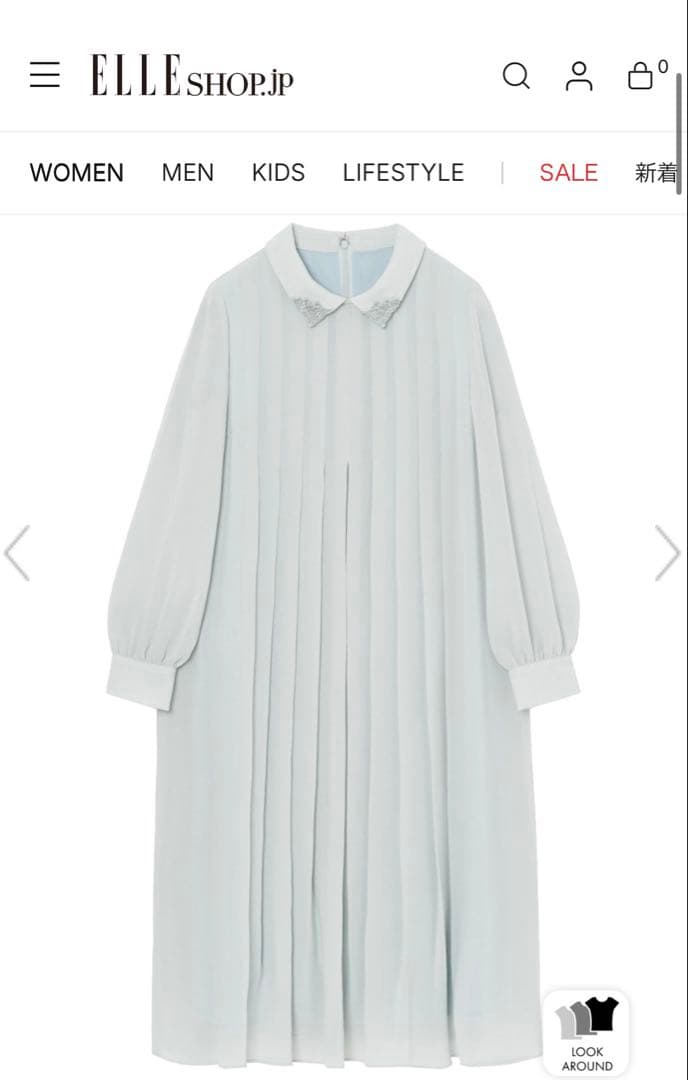The height and width of the screenshot is (1080, 688).
Task: Open the hamburger menu
Action: click(x=44, y=75)
